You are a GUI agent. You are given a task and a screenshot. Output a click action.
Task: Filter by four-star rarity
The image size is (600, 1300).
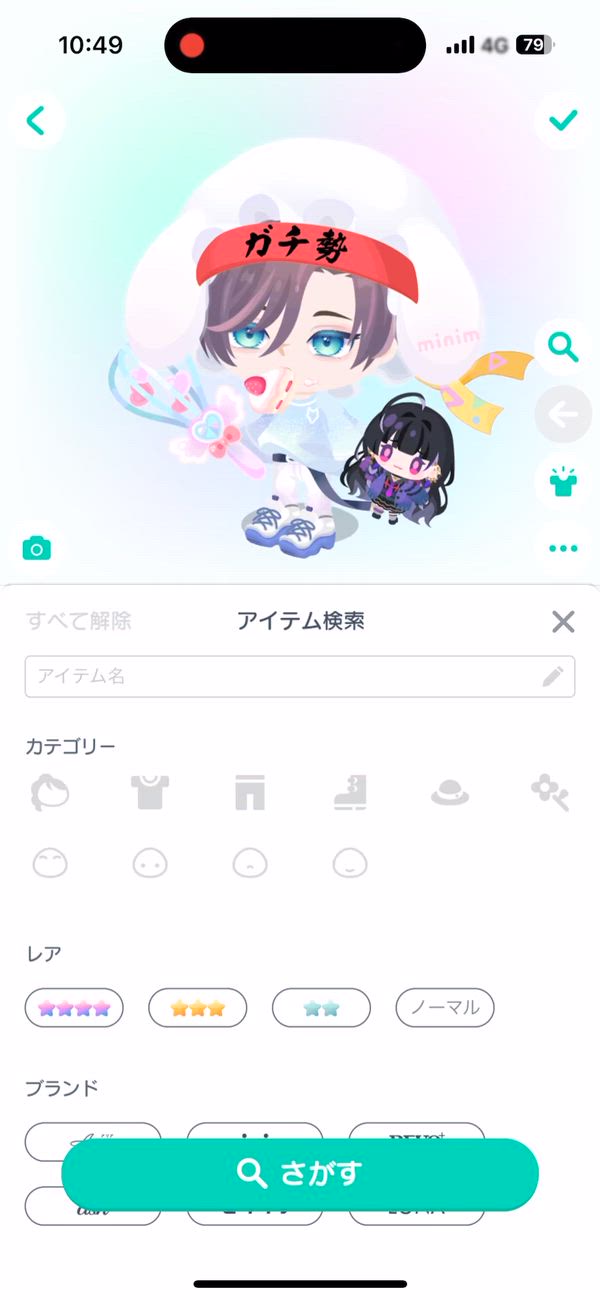click(x=74, y=1008)
